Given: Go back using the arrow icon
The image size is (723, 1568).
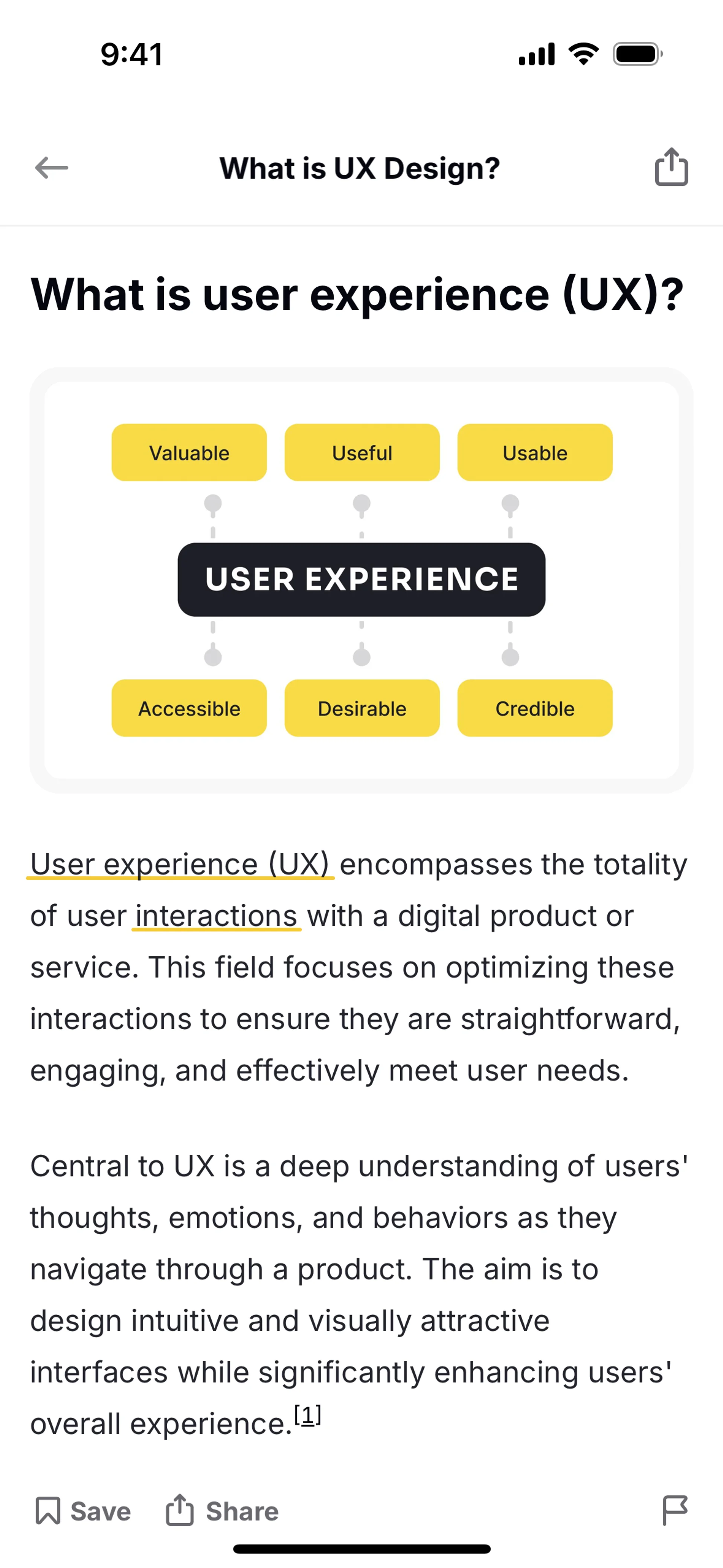Looking at the screenshot, I should pos(52,167).
